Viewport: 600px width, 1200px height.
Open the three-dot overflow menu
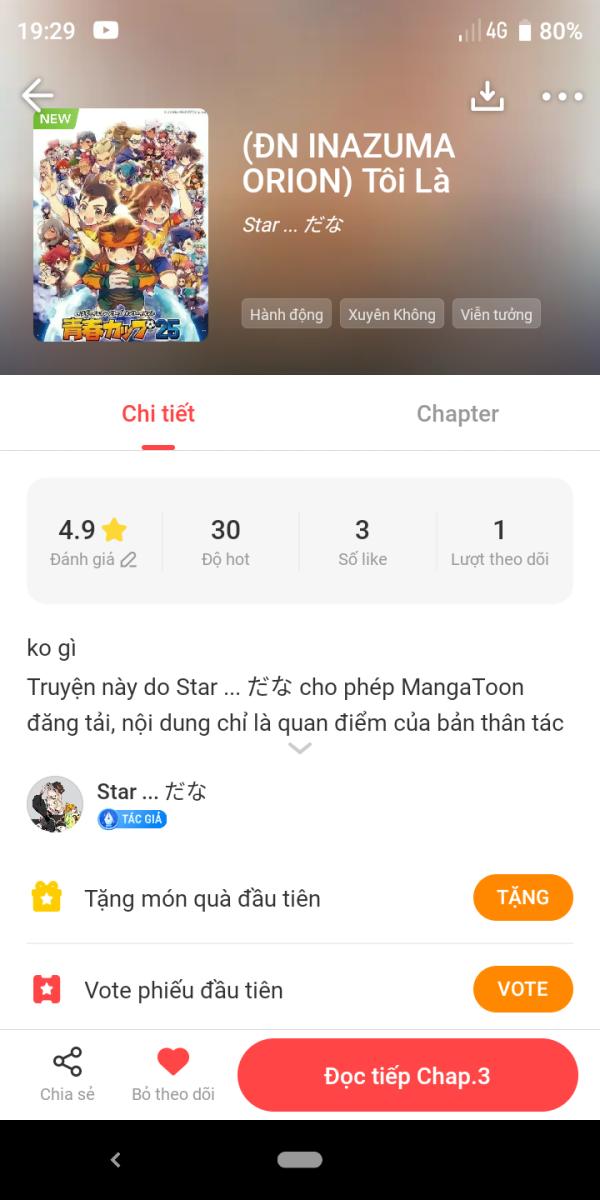point(562,97)
